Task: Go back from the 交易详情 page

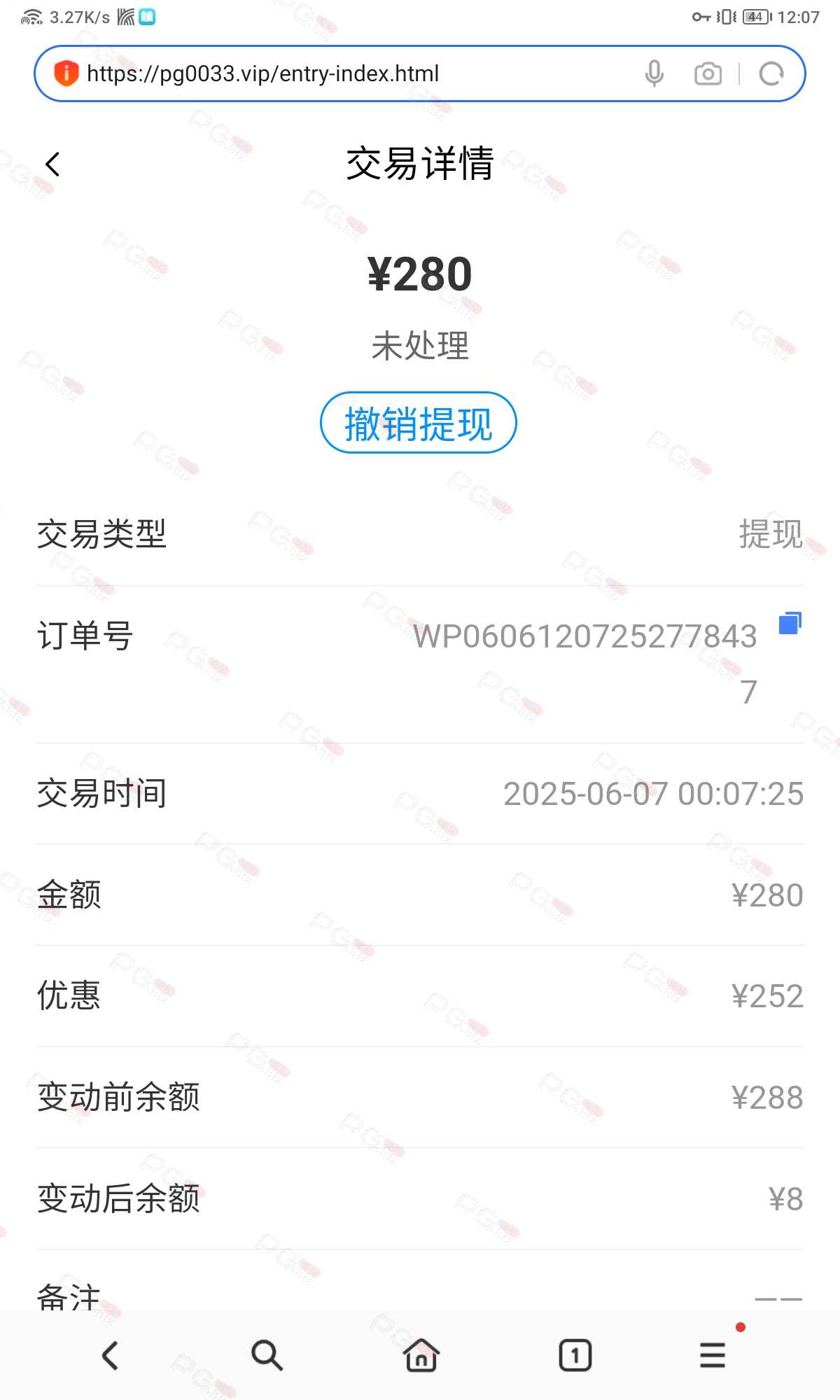Action: (x=52, y=164)
